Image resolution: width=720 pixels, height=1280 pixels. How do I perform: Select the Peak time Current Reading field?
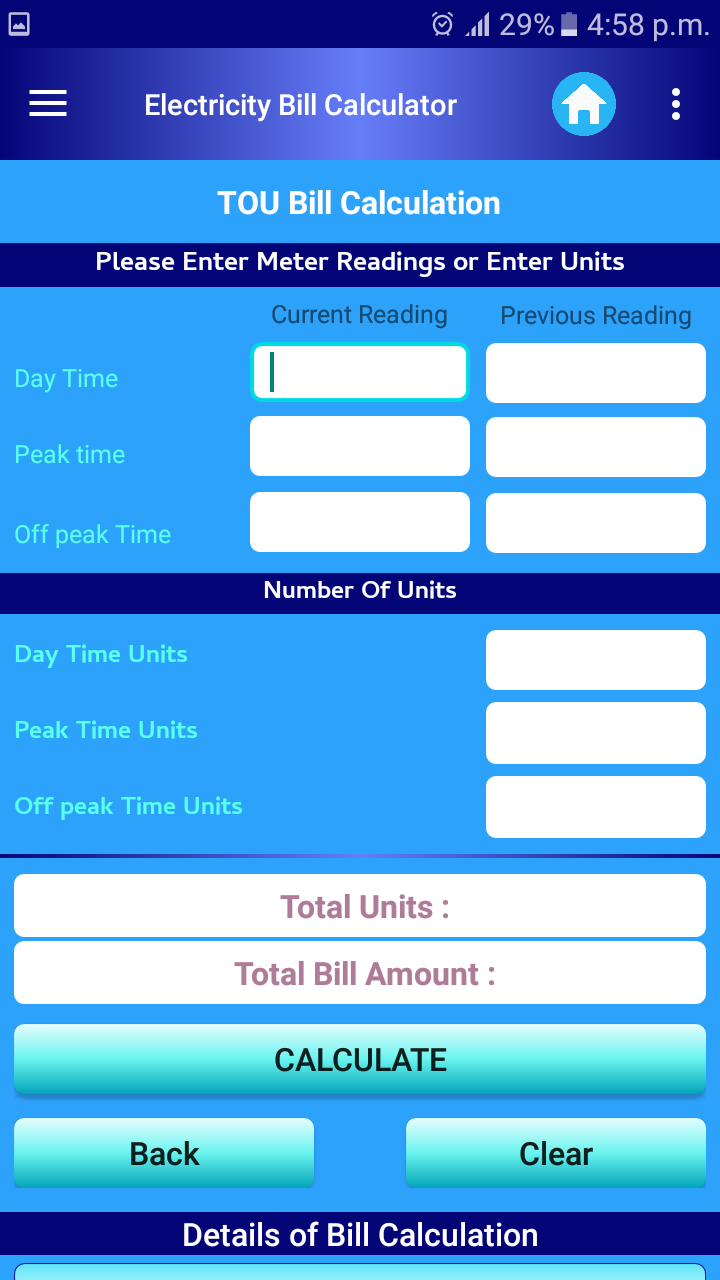(x=359, y=446)
